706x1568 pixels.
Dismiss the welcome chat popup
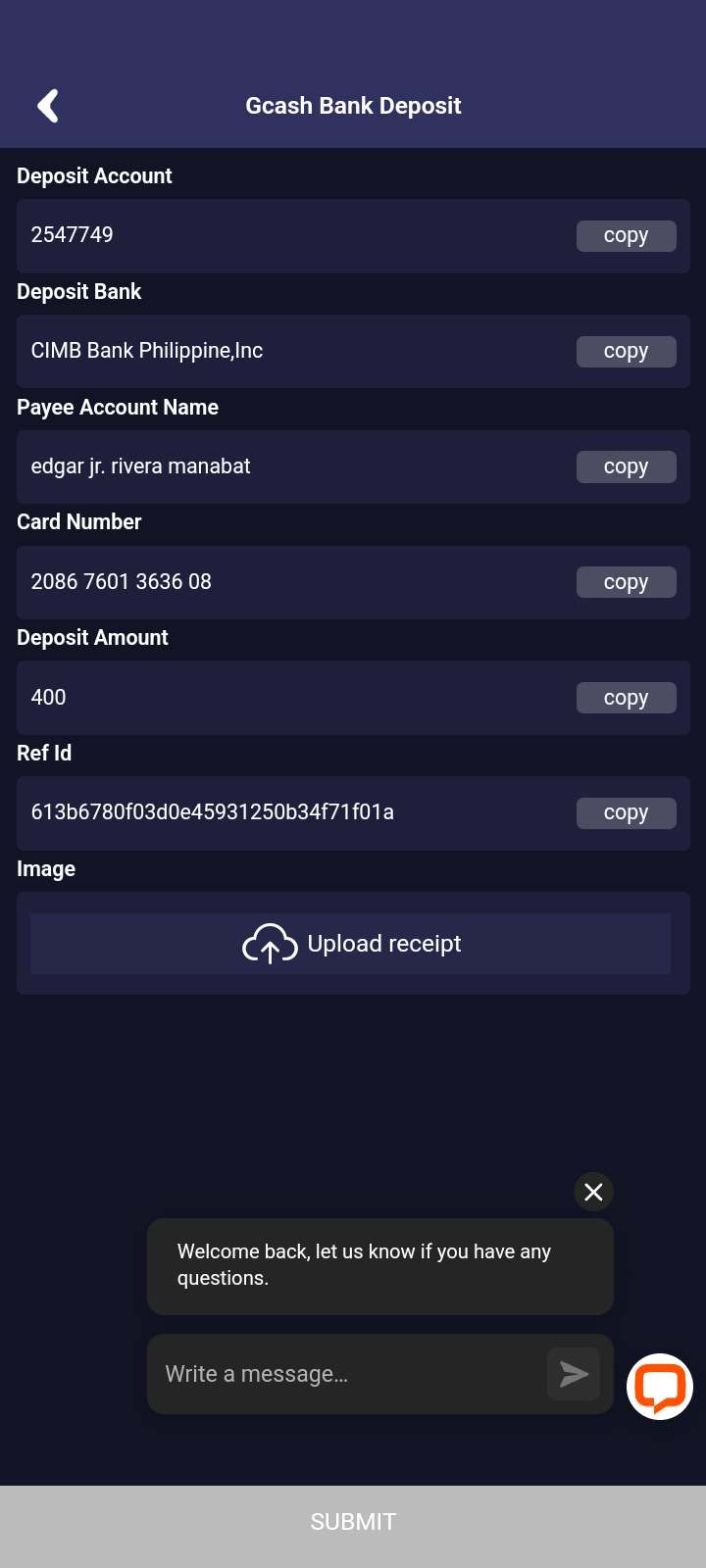pyautogui.click(x=593, y=1192)
